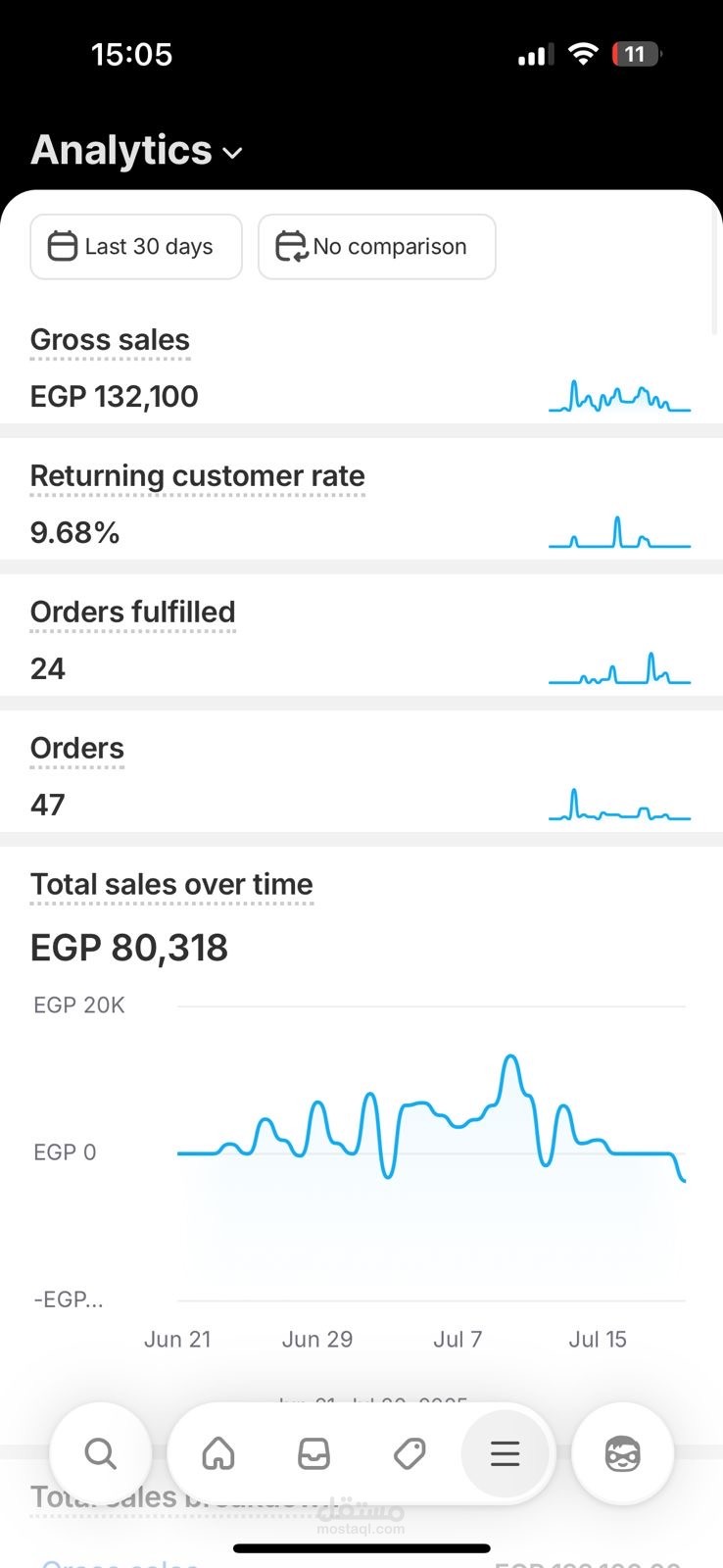Select the No comparison option
This screenshot has height=1568, width=723.
click(x=376, y=247)
